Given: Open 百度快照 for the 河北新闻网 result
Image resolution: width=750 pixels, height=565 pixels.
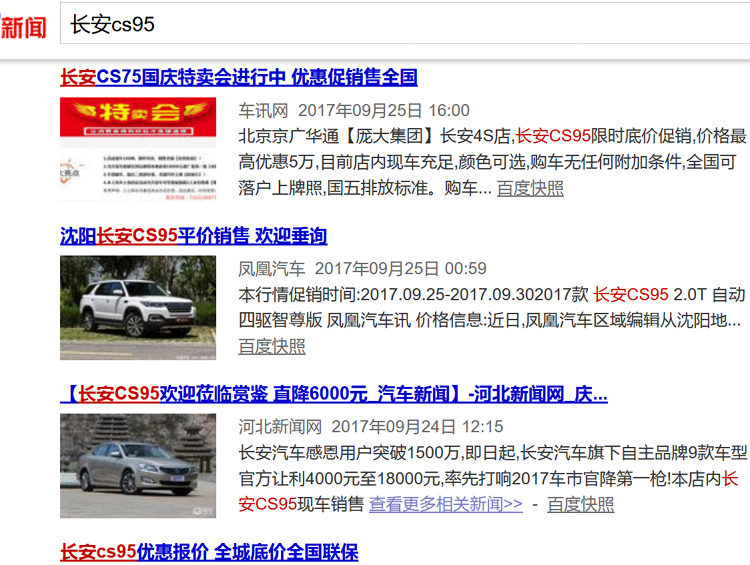Looking at the screenshot, I should click(580, 504).
